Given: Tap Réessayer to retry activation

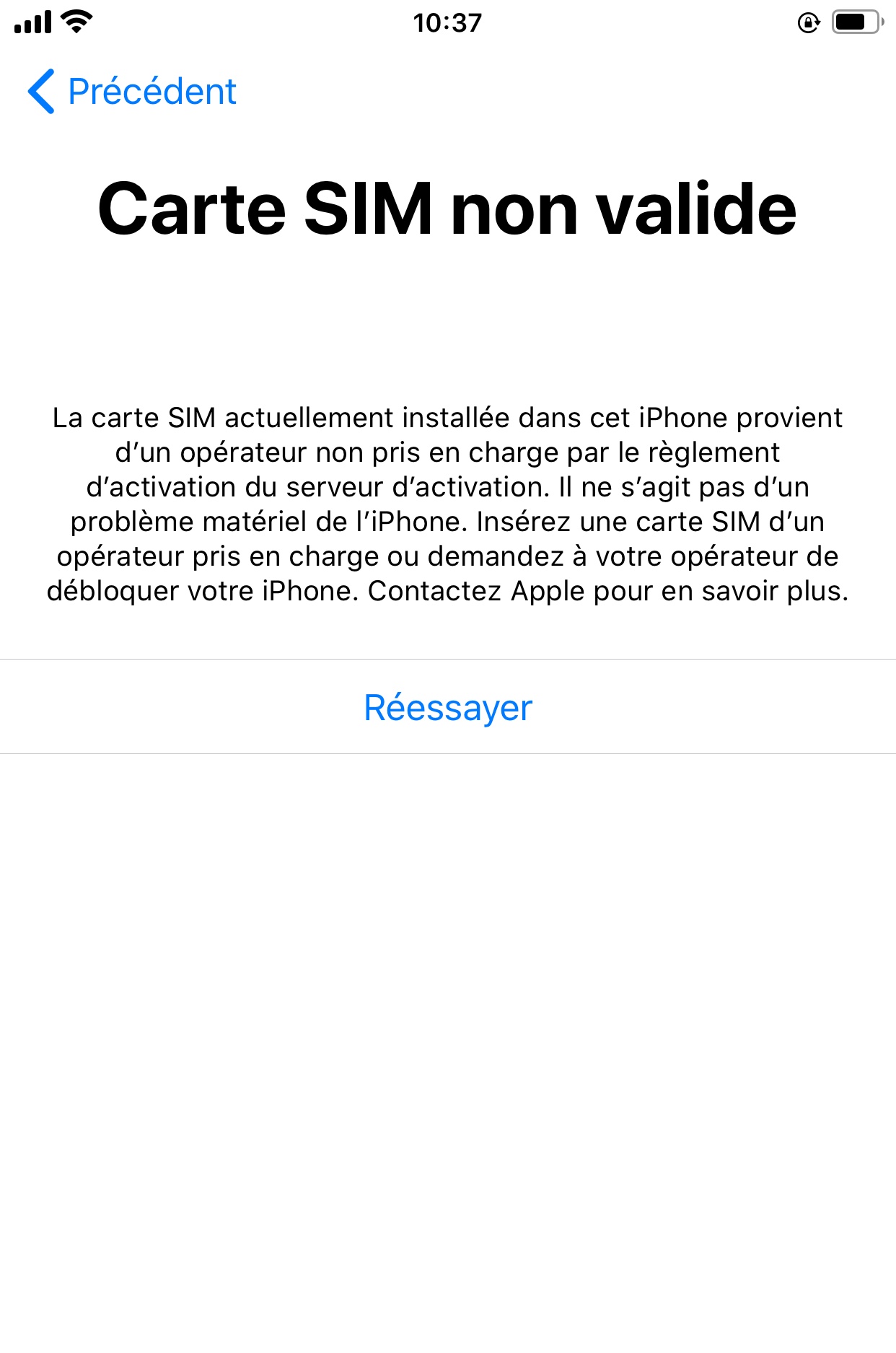Looking at the screenshot, I should [x=448, y=707].
